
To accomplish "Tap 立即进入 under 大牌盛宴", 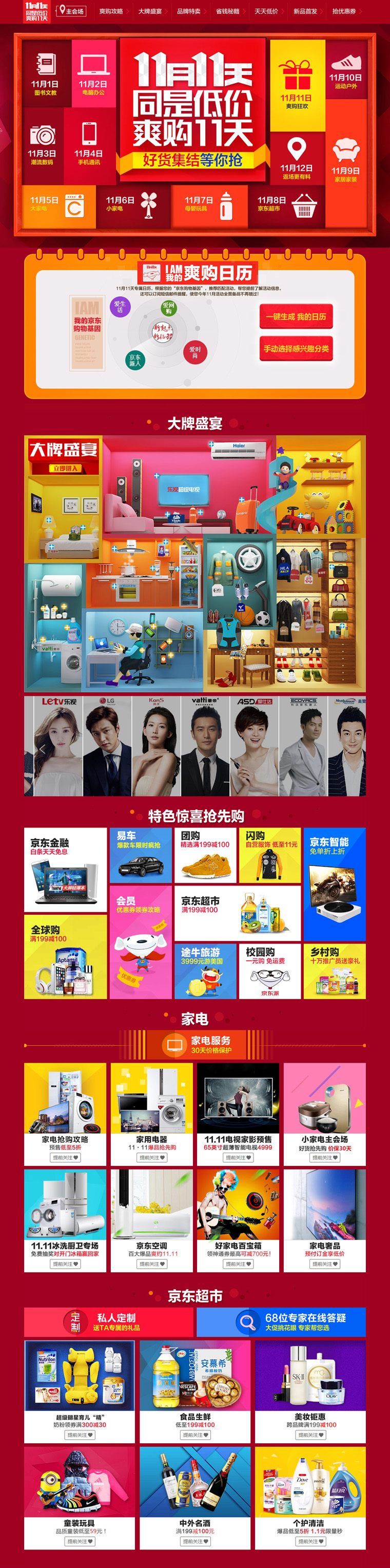I will 64,468.
